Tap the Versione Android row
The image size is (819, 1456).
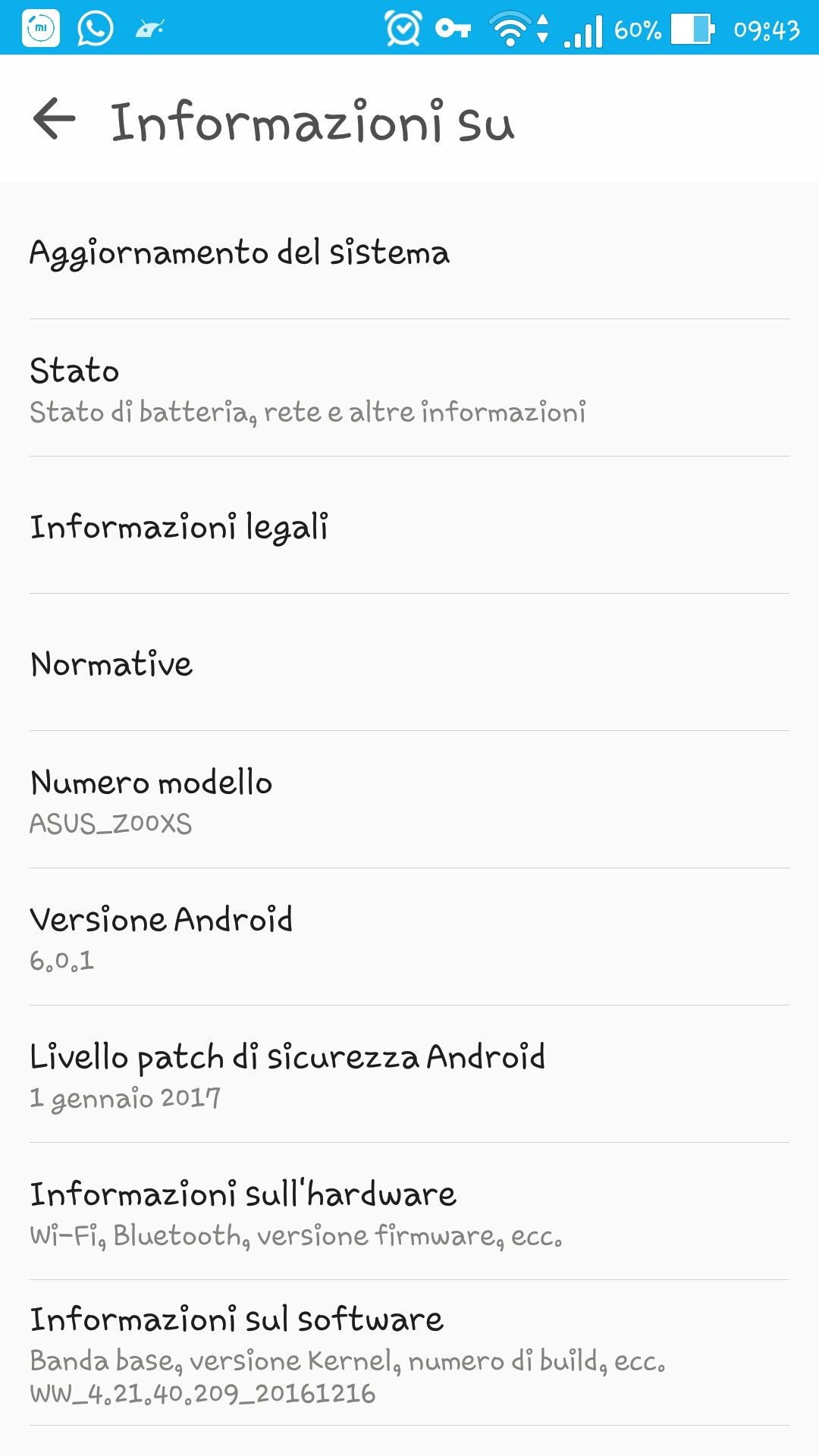[x=409, y=937]
